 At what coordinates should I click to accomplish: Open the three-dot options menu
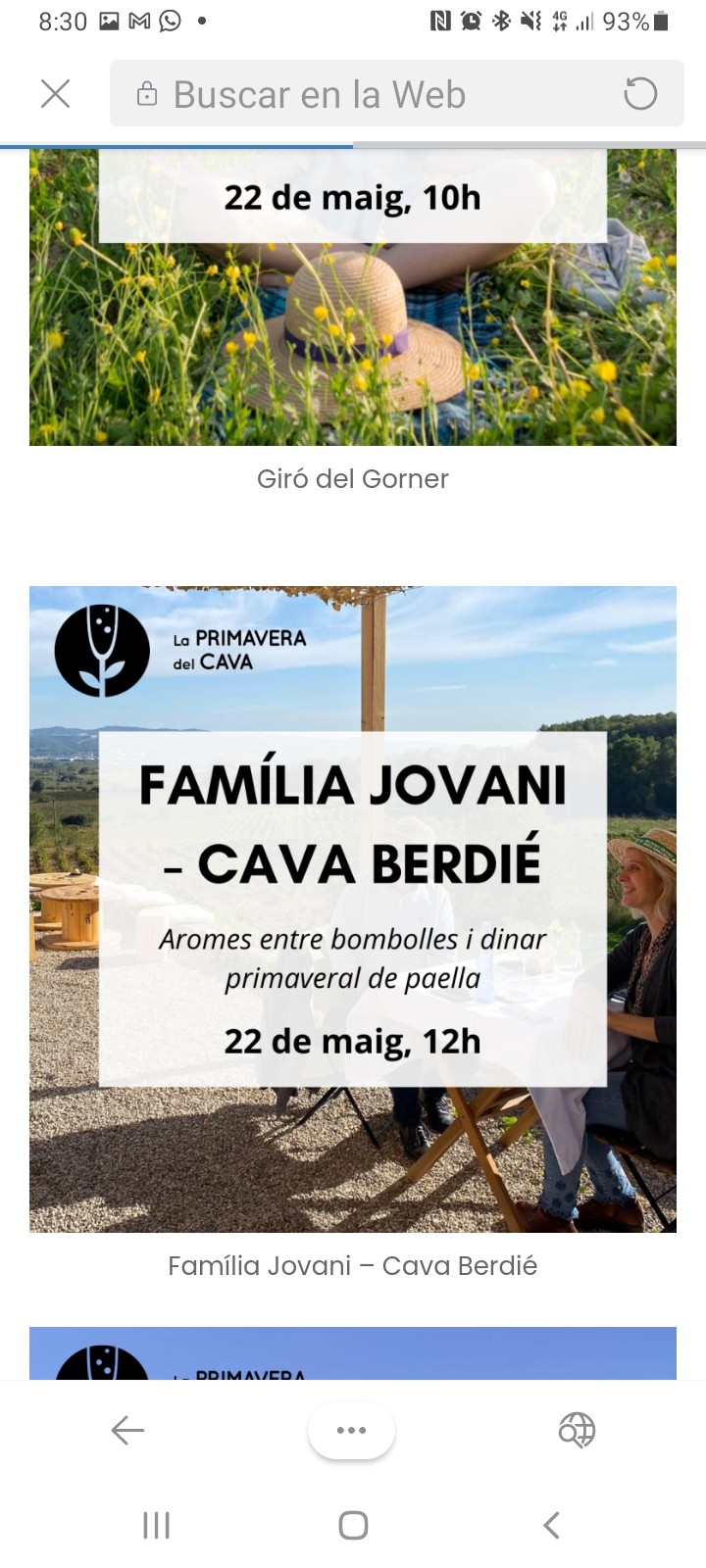point(351,1431)
